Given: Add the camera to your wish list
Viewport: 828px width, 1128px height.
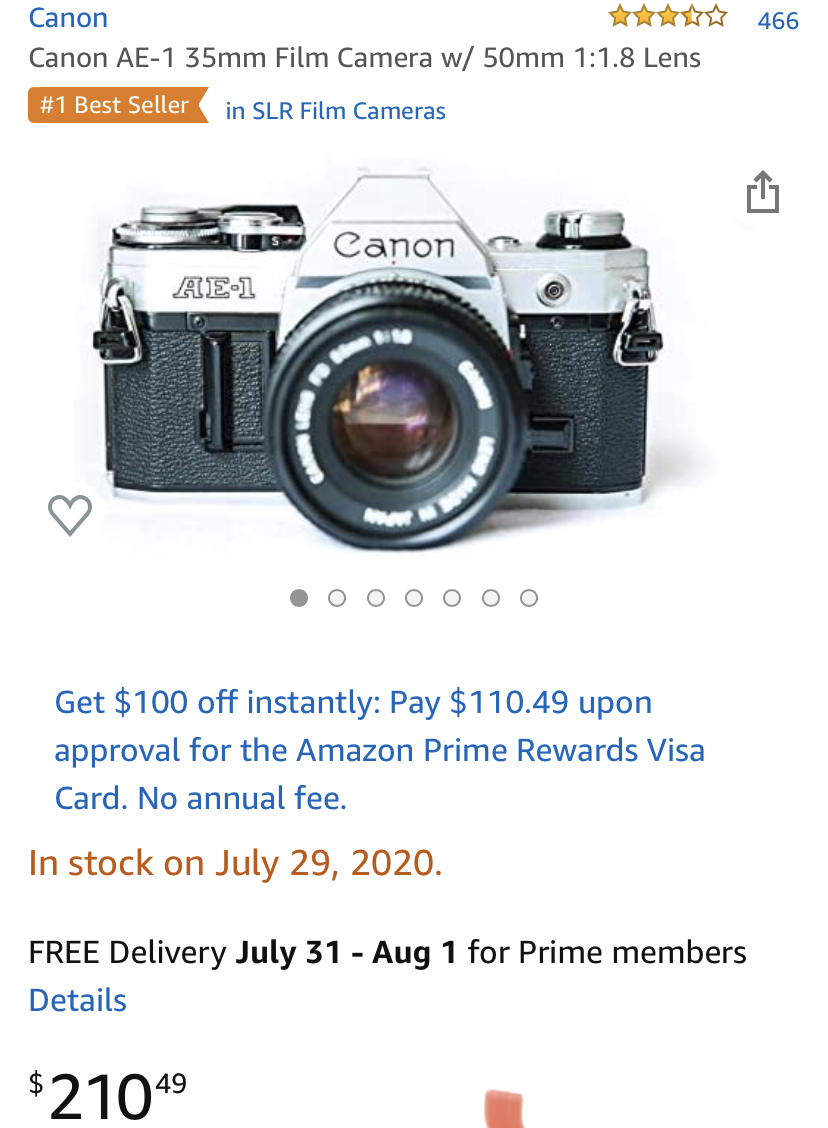Looking at the screenshot, I should point(70,515).
